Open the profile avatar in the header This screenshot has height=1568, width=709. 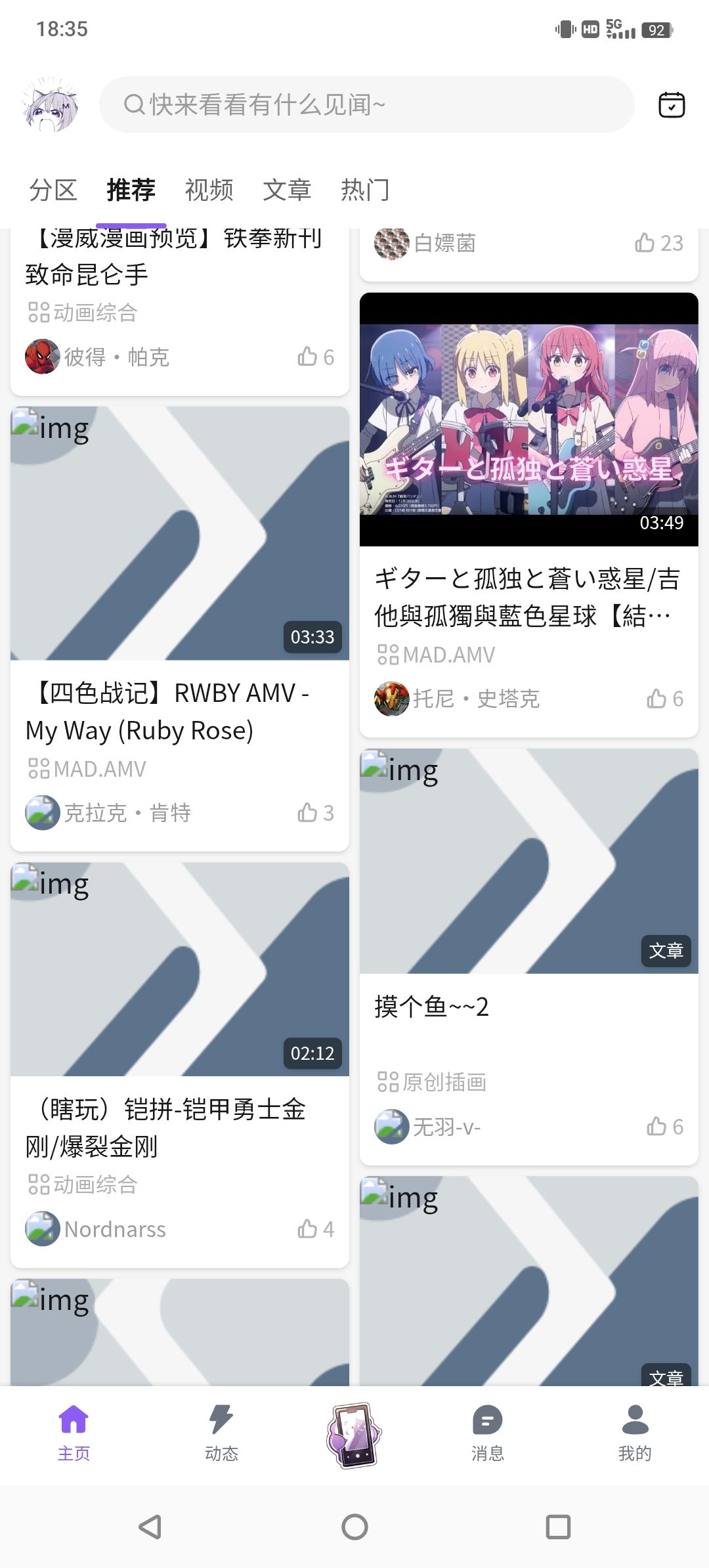[51, 105]
